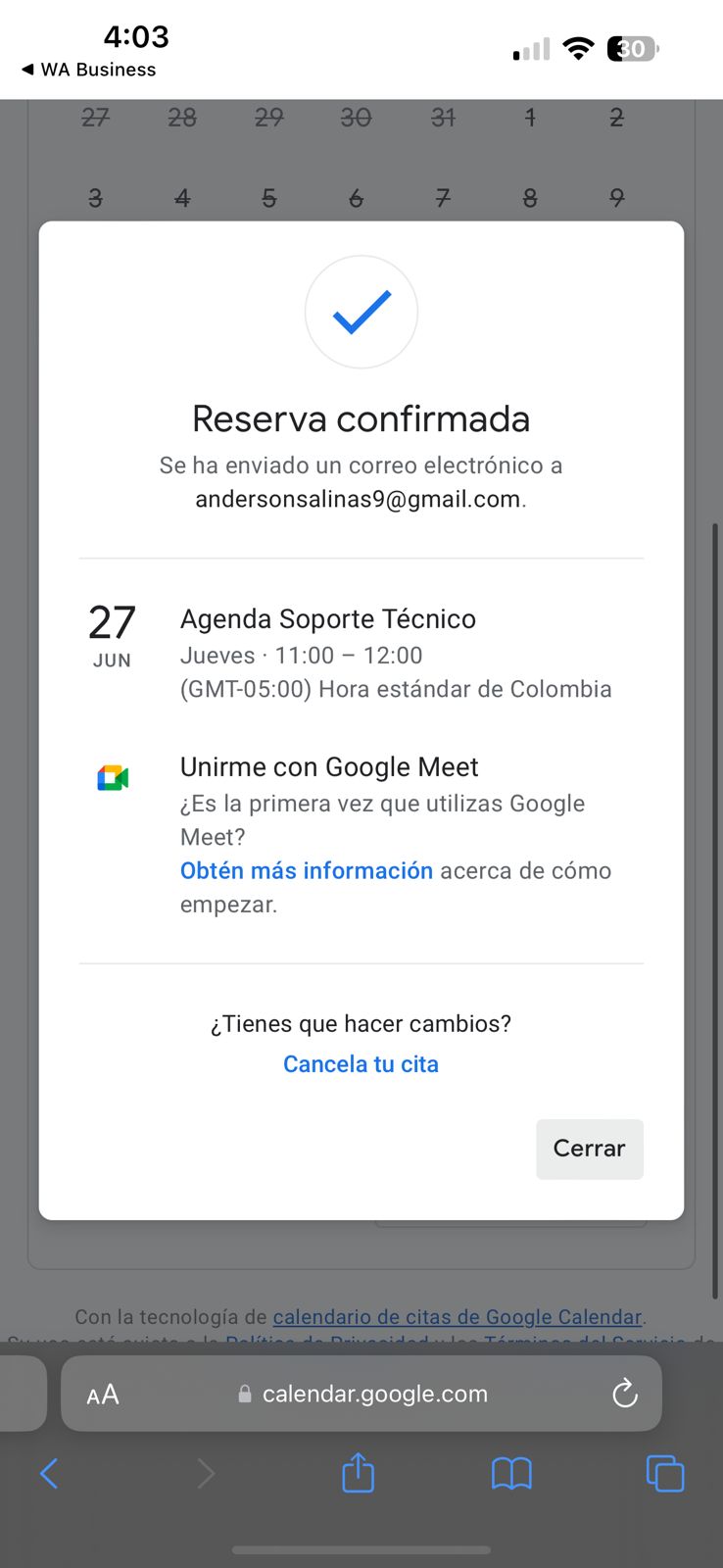Viewport: 723px width, 1568px height.
Task: Open the Obtén más información link
Action: [x=306, y=870]
